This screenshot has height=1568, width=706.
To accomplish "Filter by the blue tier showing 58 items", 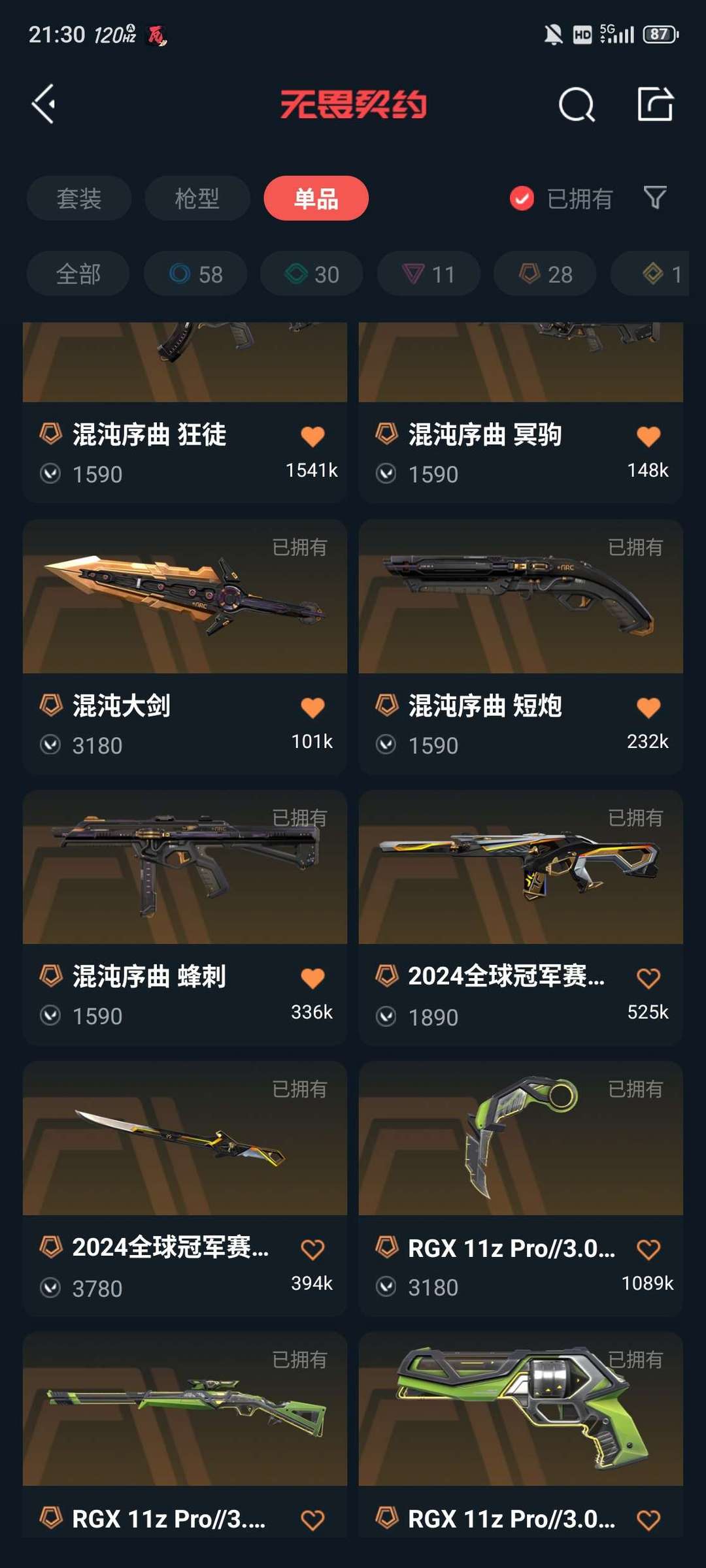I will [194, 274].
